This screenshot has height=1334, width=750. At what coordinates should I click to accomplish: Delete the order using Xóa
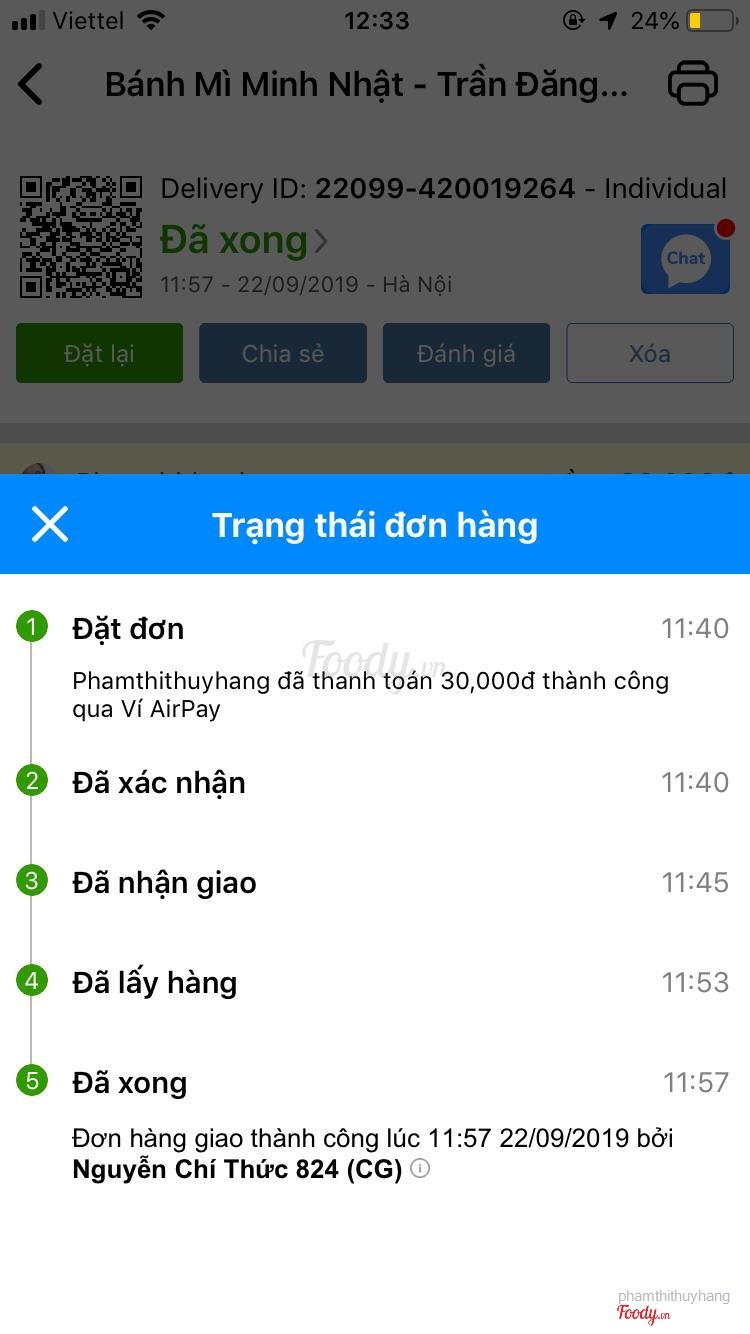point(650,353)
